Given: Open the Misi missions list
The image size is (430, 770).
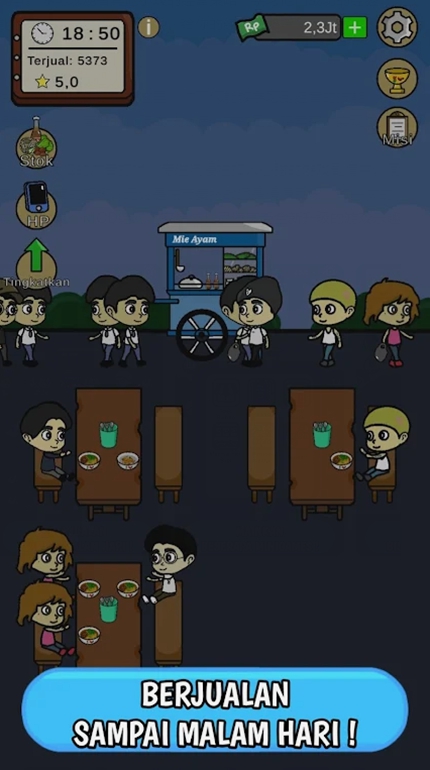Looking at the screenshot, I should 397,128.
